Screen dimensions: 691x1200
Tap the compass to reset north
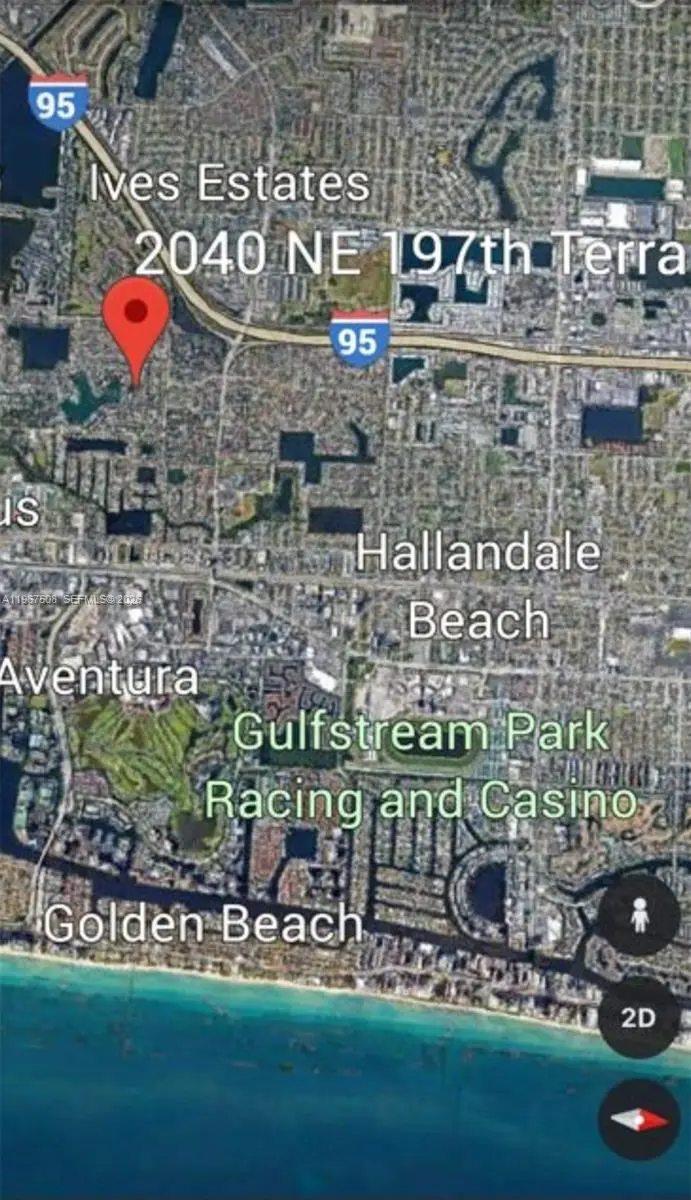click(639, 1119)
